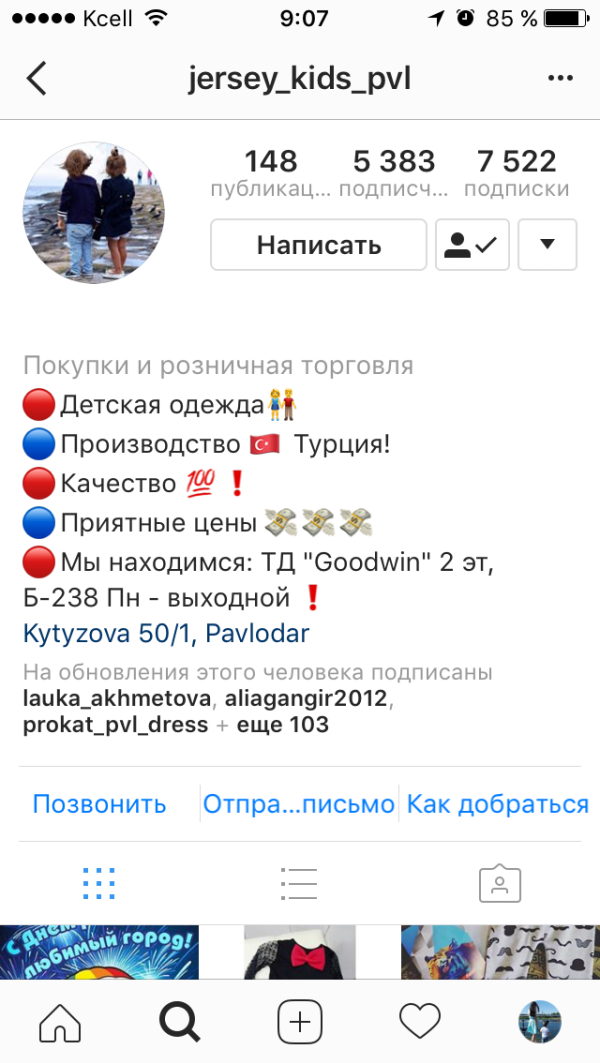This screenshot has height=1063, width=600.
Task: Switch to the list view tab
Action: point(299,883)
